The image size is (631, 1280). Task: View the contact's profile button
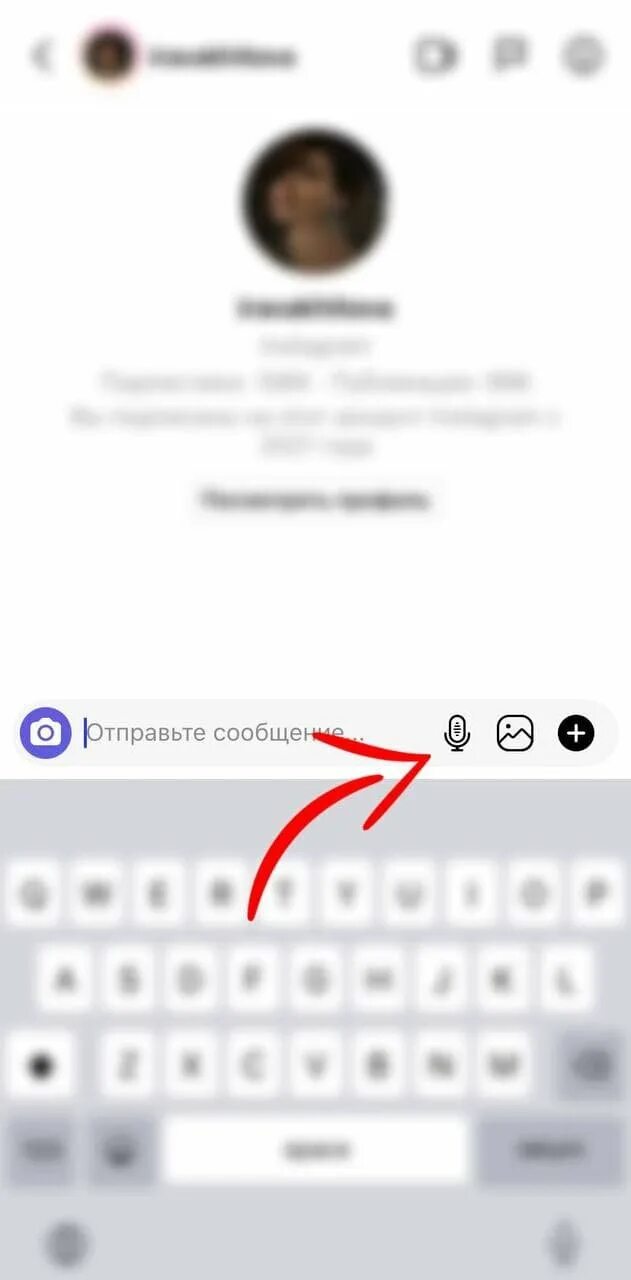[316, 498]
